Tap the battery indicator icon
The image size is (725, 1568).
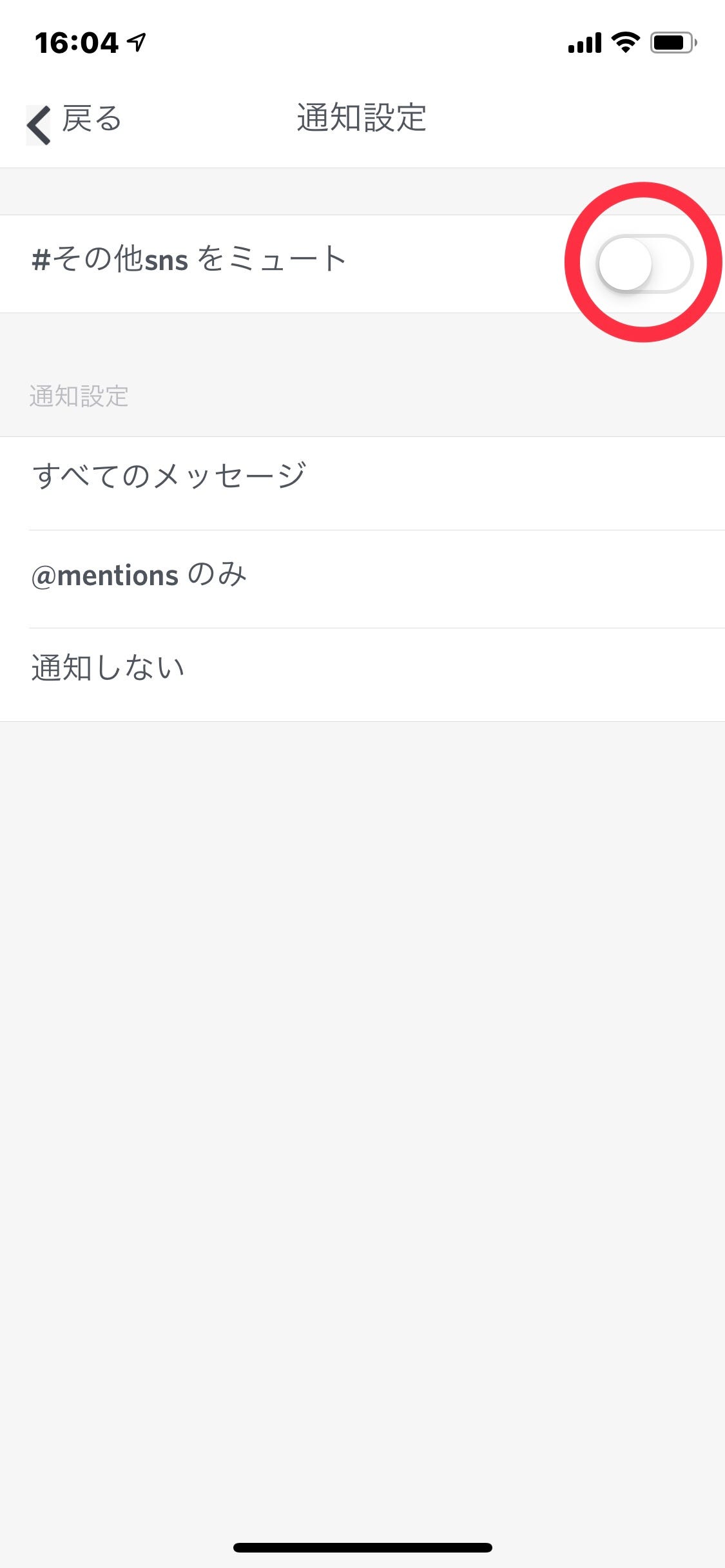pos(672,41)
